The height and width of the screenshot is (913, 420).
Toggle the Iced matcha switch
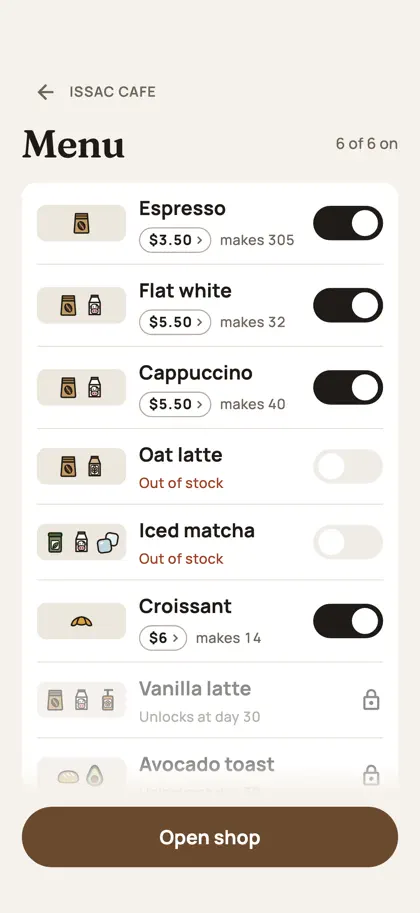click(348, 542)
